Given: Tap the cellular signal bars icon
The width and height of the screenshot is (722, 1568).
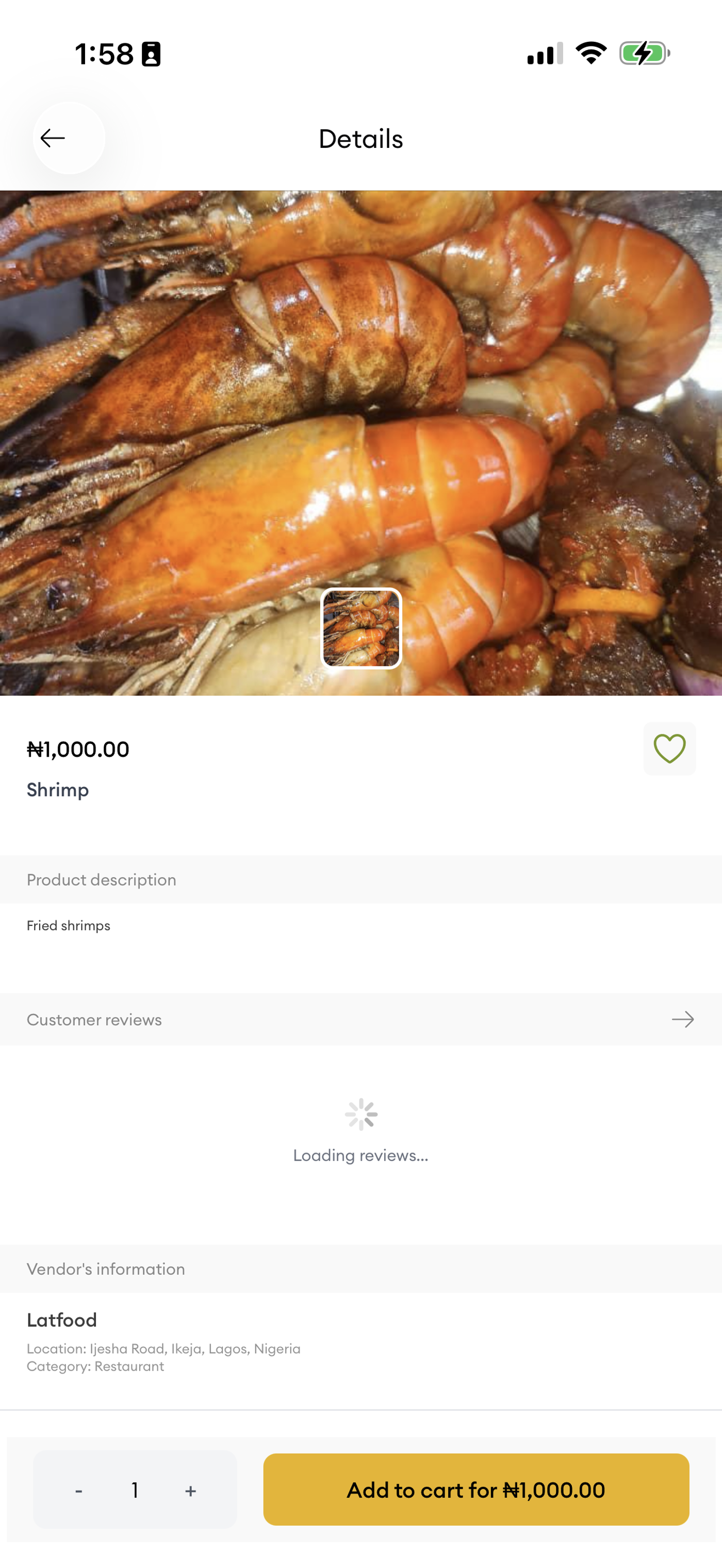Looking at the screenshot, I should pos(547,54).
